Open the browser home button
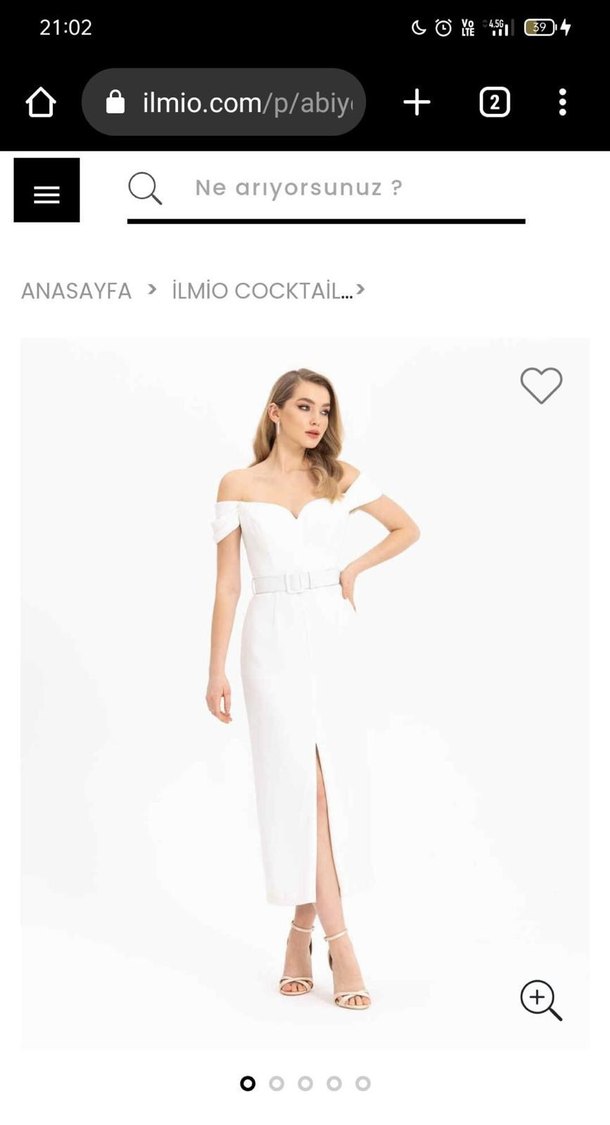 click(40, 102)
